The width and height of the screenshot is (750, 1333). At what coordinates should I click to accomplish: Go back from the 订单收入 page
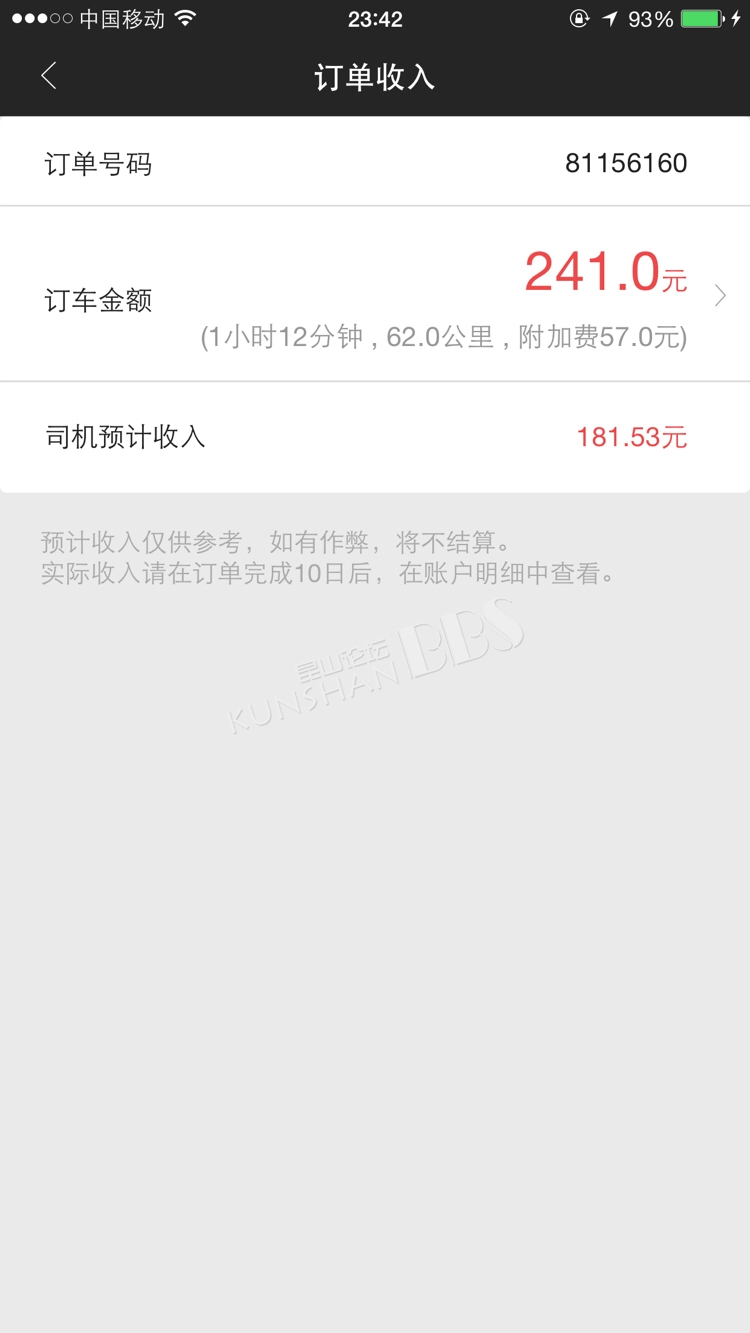pyautogui.click(x=48, y=76)
